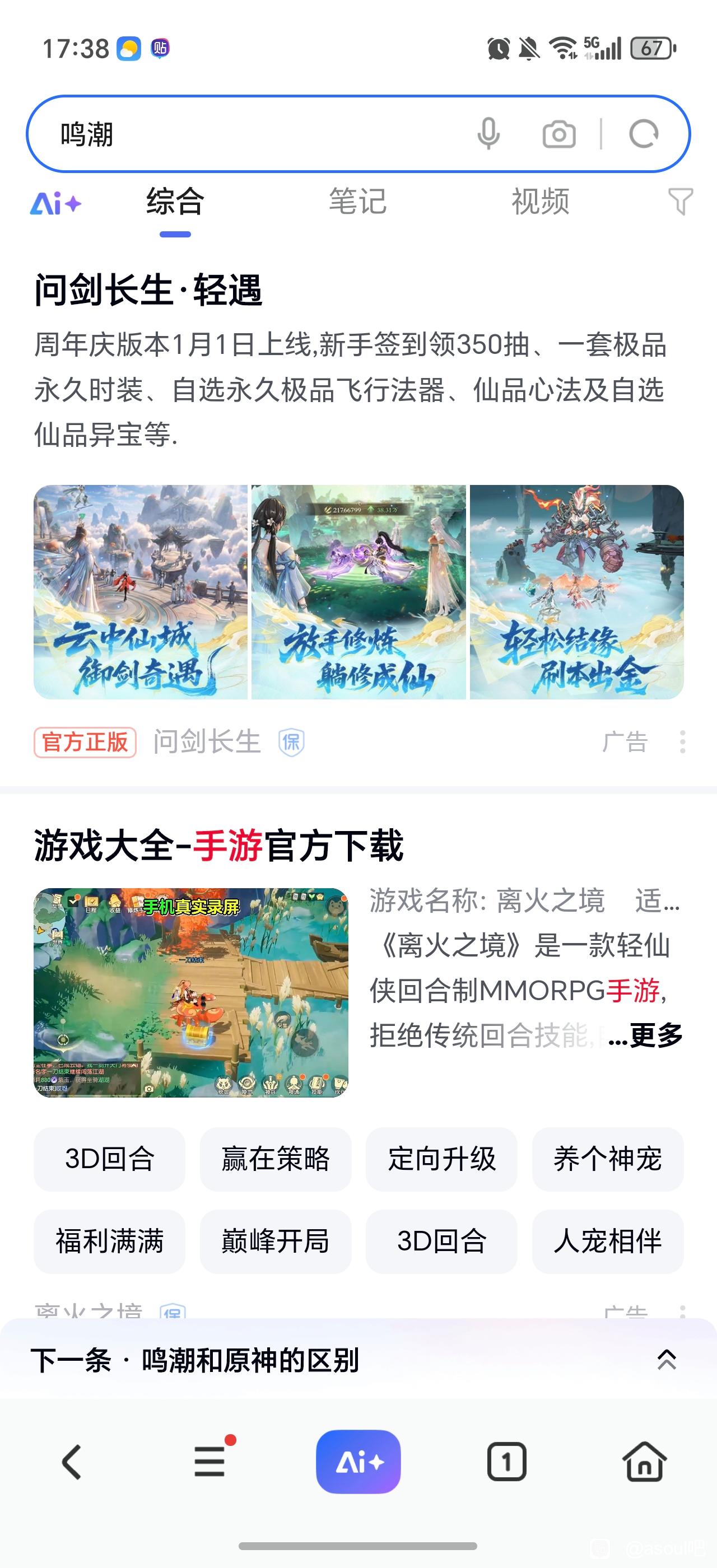Go to the browser home page
Image resolution: width=717 pixels, height=1568 pixels.
point(644,1462)
